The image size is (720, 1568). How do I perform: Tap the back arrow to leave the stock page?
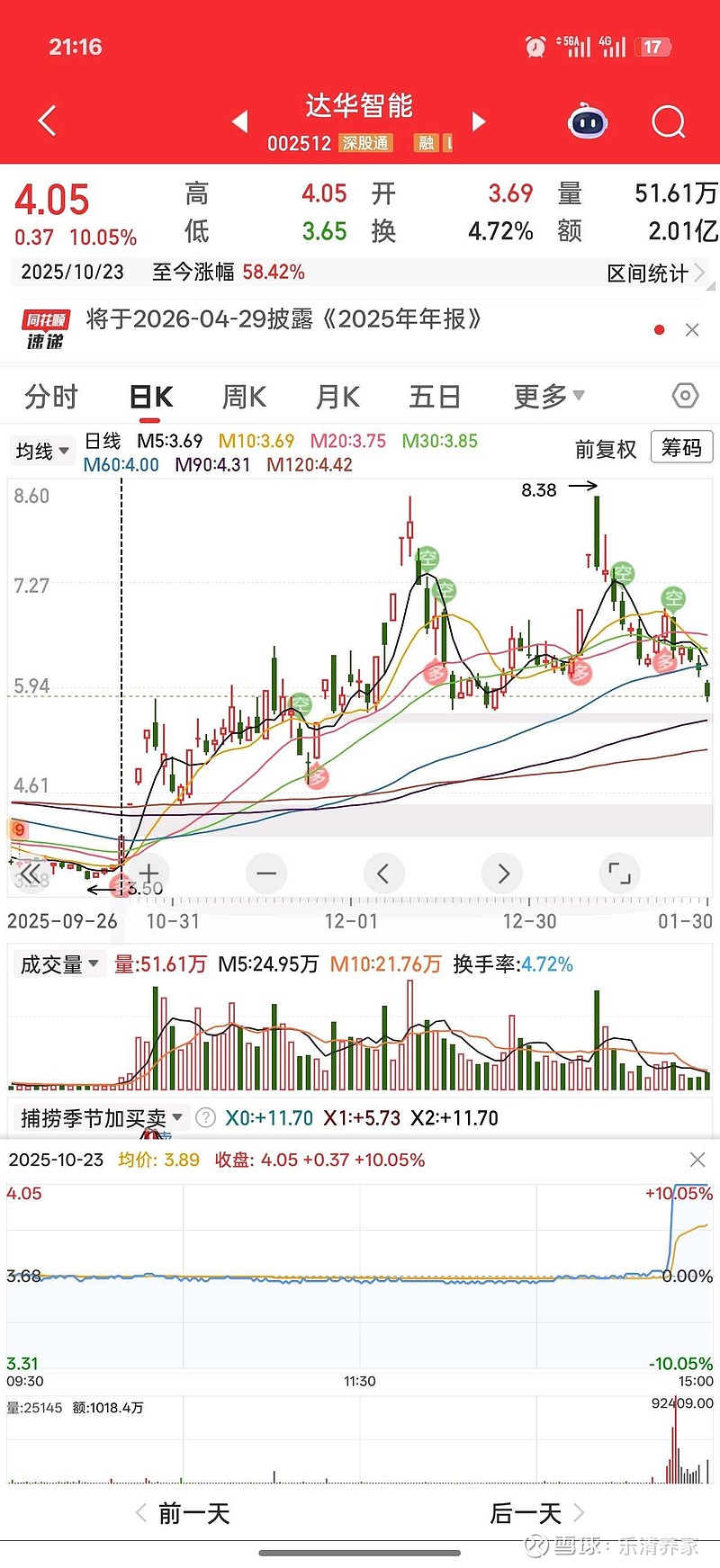pos(46,120)
